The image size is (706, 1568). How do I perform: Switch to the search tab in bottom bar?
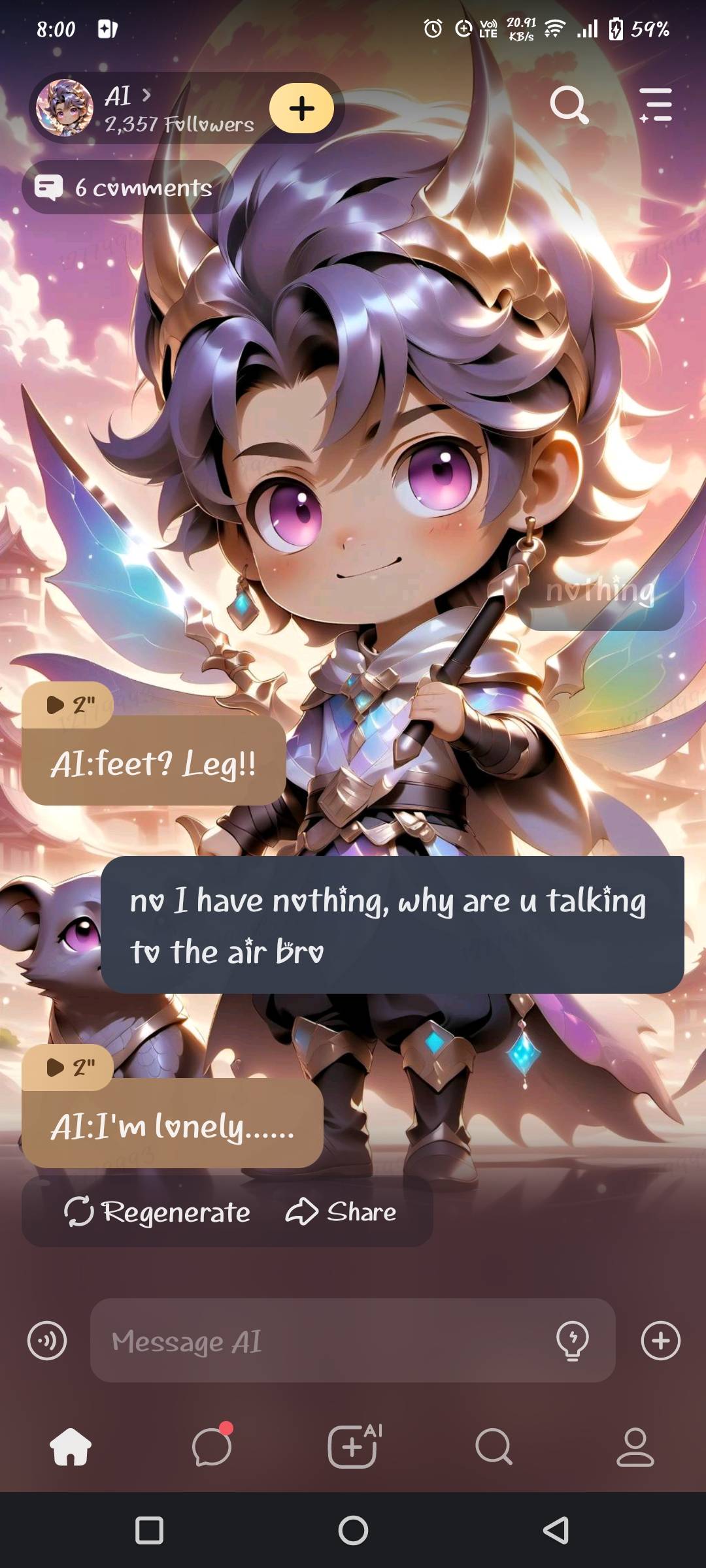coord(494,1446)
